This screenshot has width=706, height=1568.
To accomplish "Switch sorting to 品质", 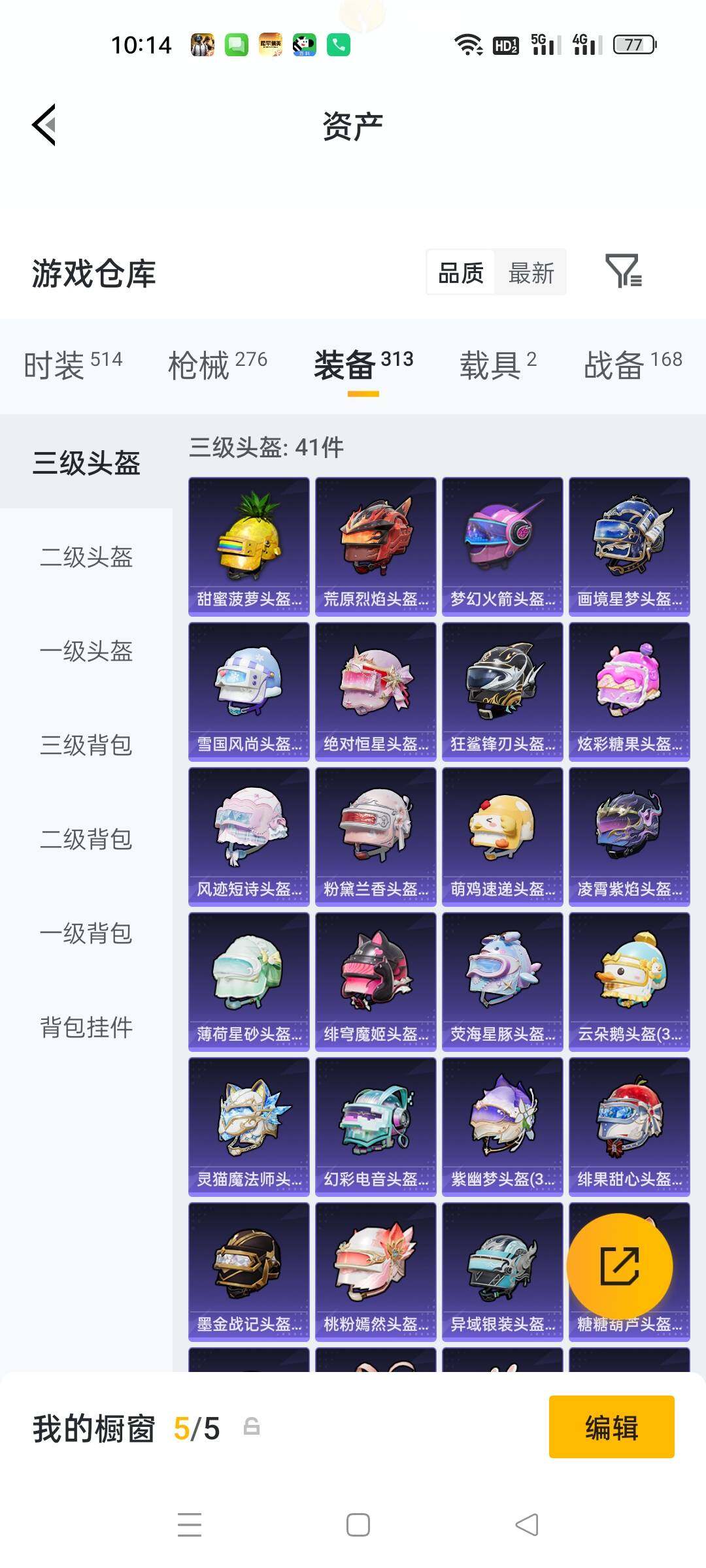I will click(x=462, y=272).
